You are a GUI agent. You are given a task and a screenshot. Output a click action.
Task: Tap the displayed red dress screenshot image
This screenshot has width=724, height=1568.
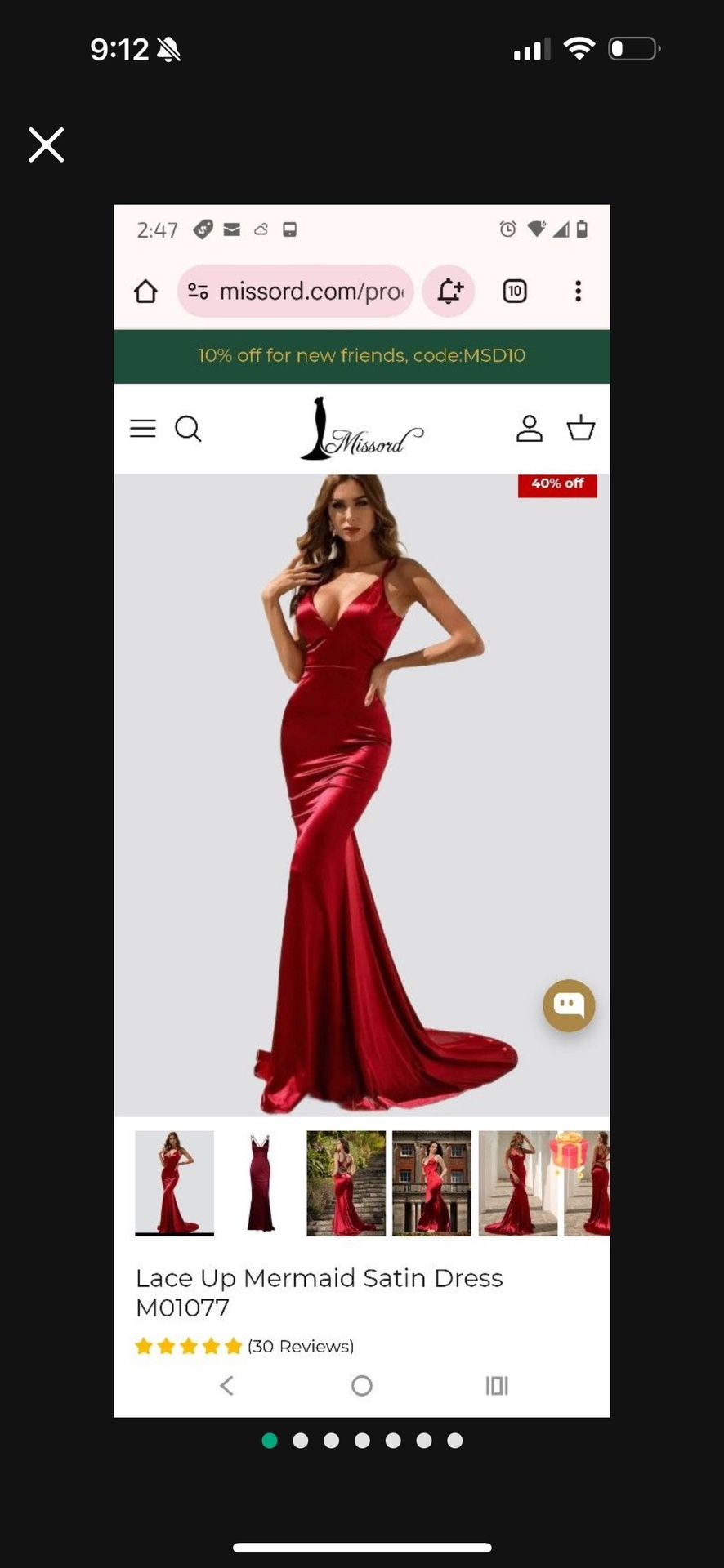coord(362,811)
